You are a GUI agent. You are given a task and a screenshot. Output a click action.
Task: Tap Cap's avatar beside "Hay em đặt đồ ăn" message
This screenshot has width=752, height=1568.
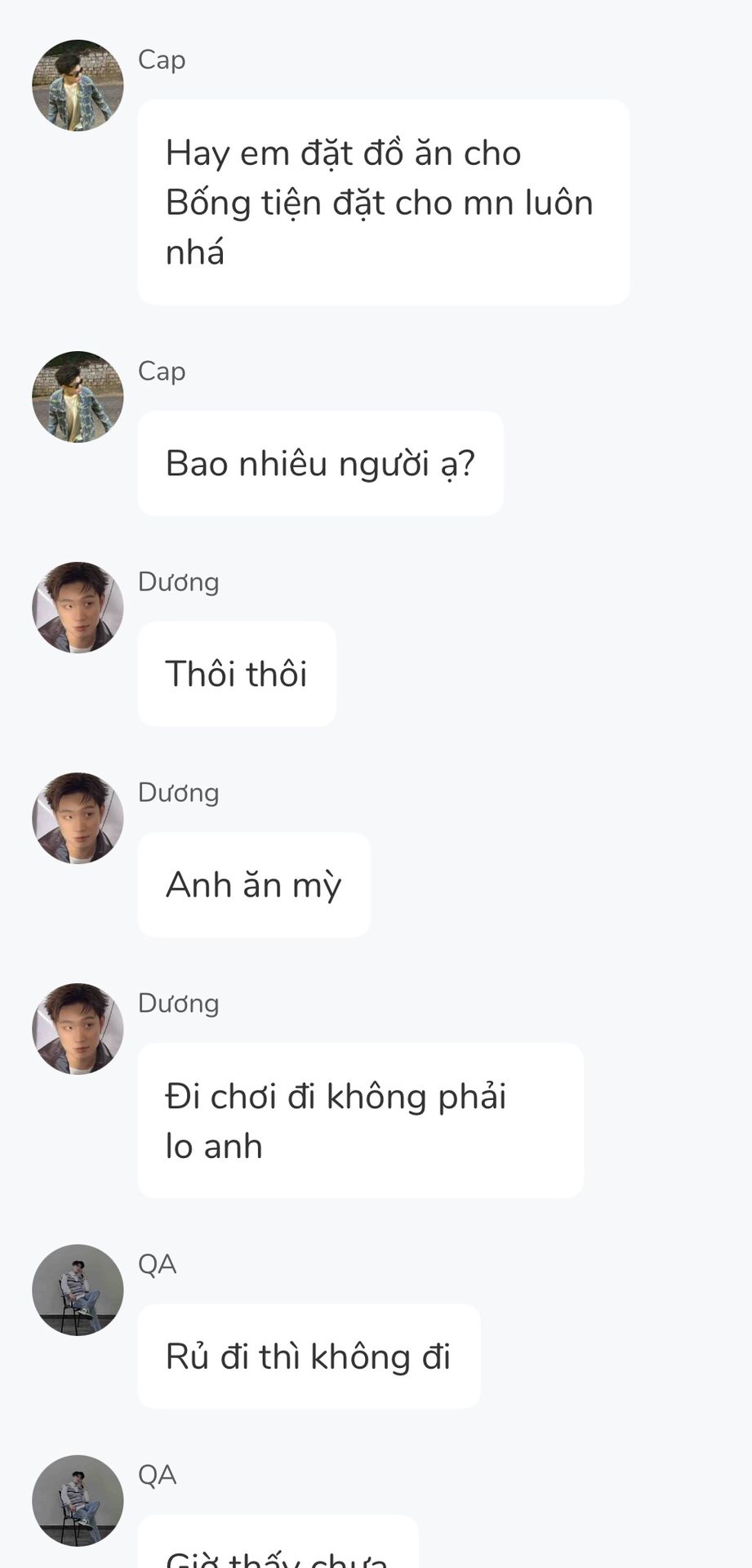click(x=78, y=86)
